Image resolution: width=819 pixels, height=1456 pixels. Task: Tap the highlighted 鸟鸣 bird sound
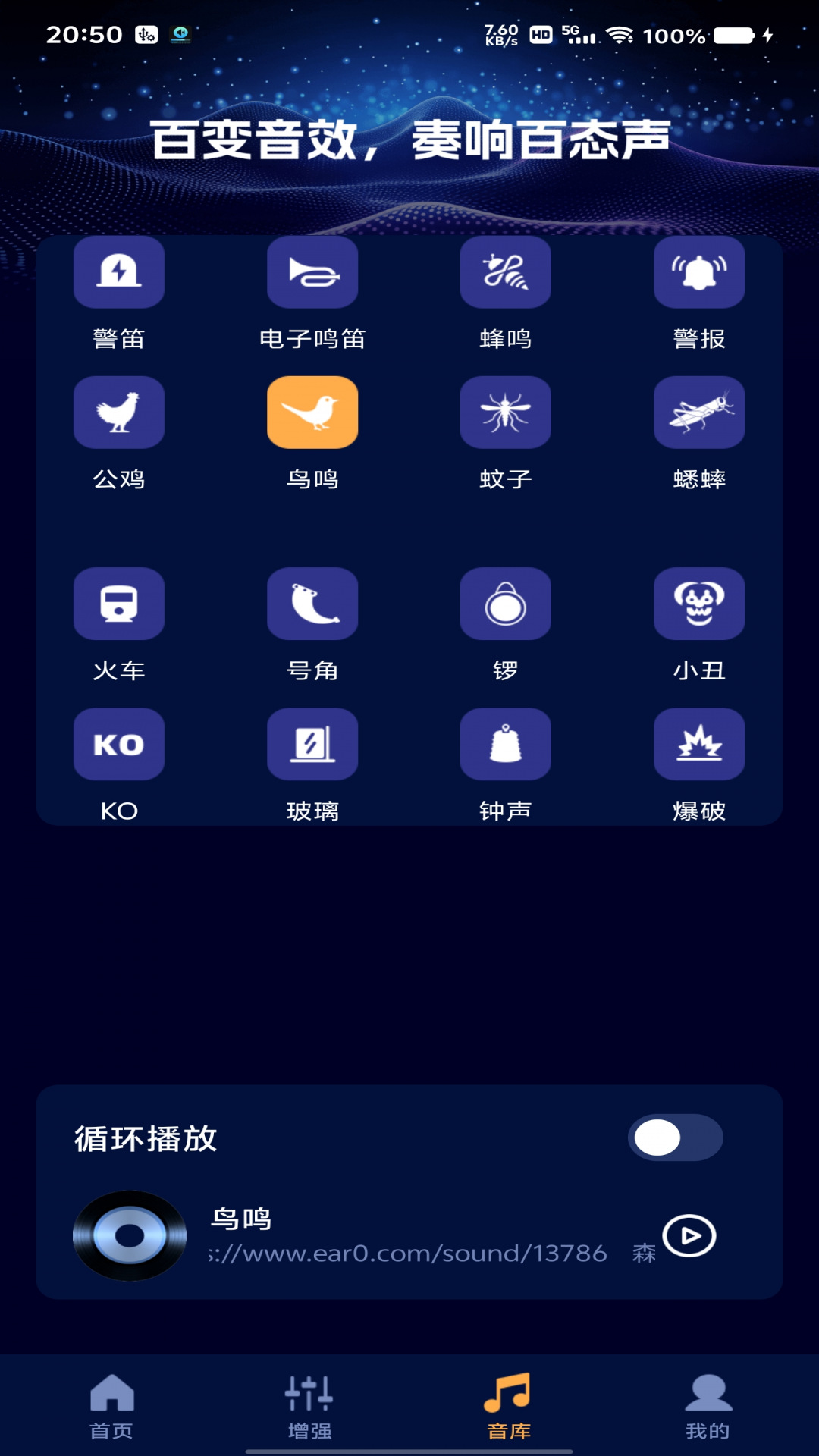click(x=312, y=413)
